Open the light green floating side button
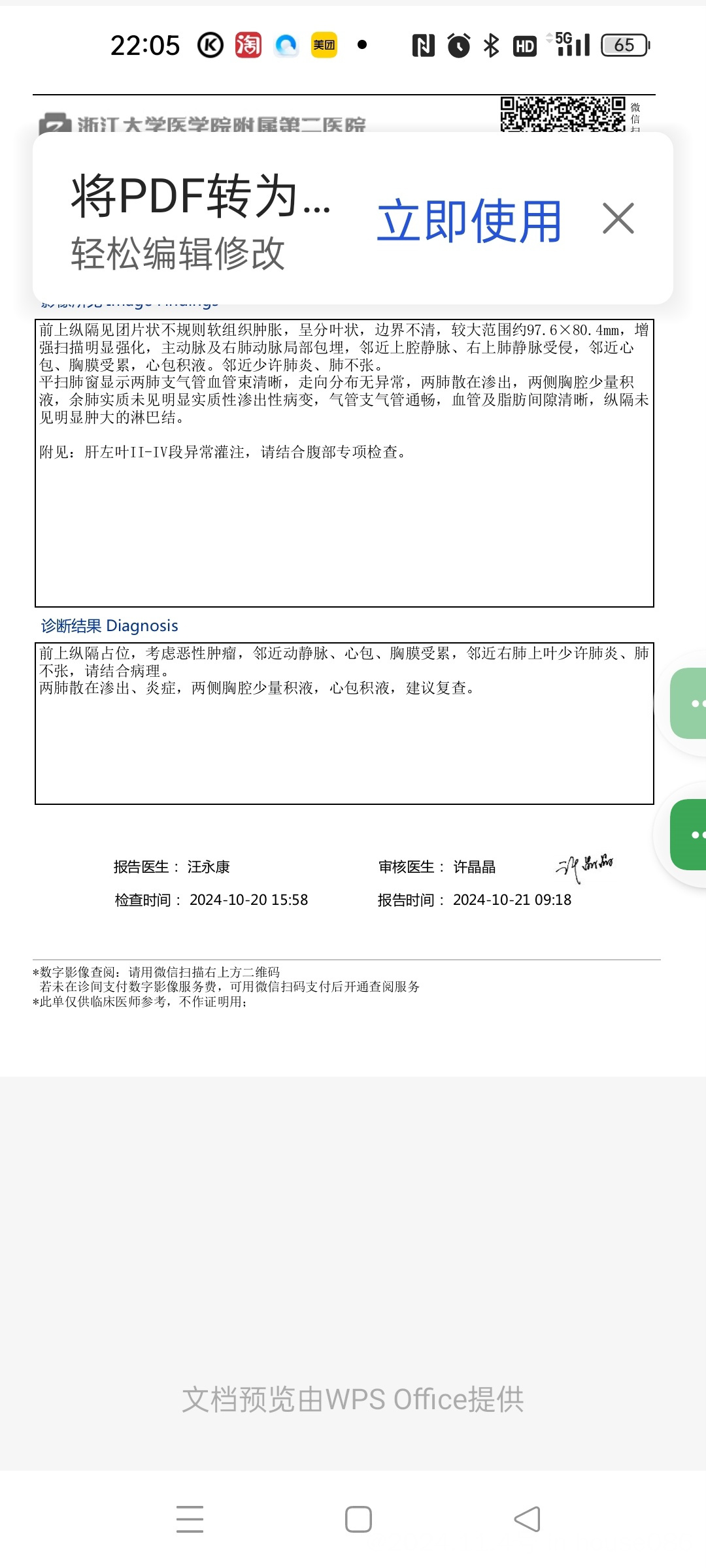The height and width of the screenshot is (1568, 706). pos(688,704)
